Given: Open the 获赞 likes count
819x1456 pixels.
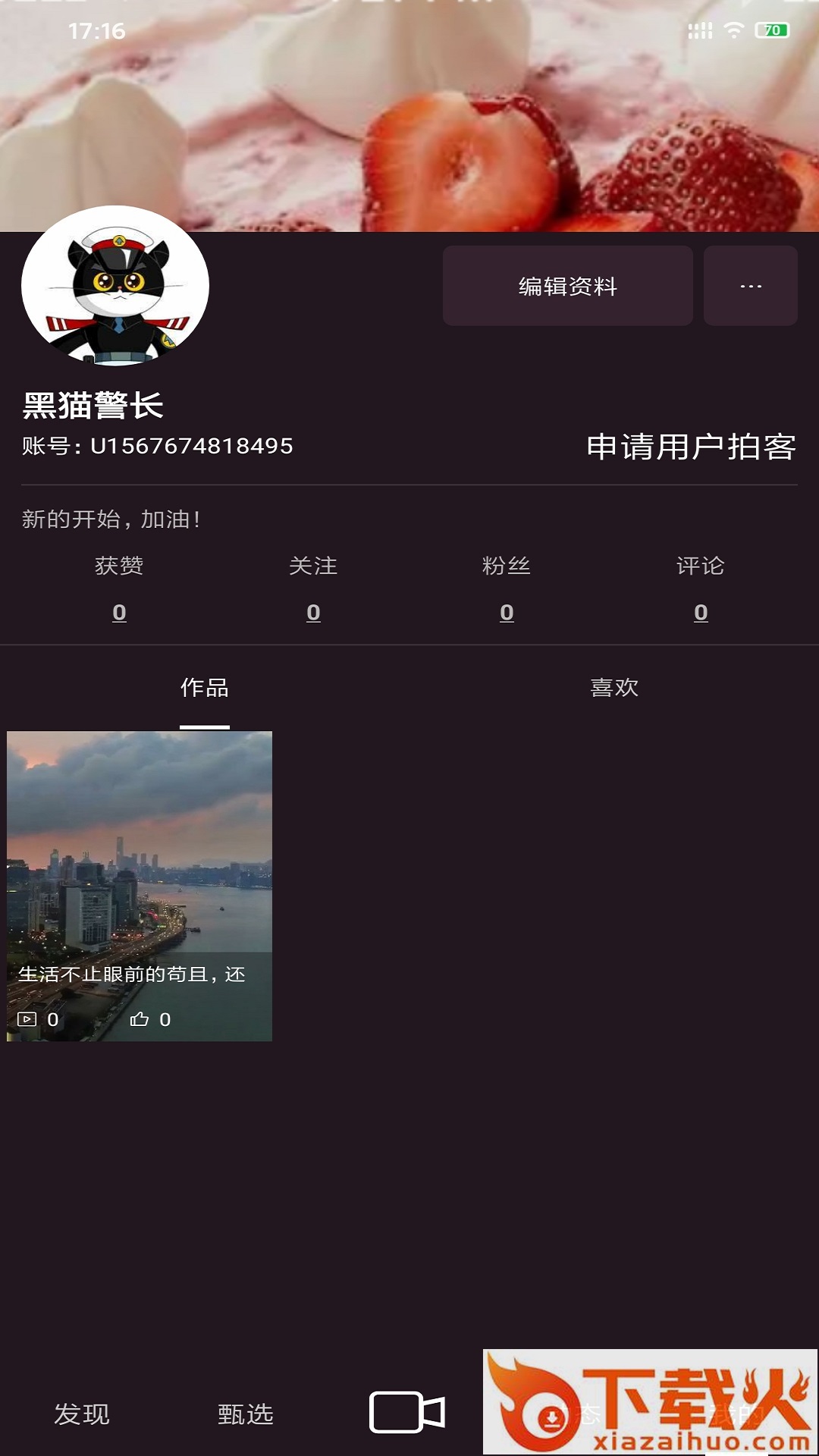Looking at the screenshot, I should pos(119,589).
